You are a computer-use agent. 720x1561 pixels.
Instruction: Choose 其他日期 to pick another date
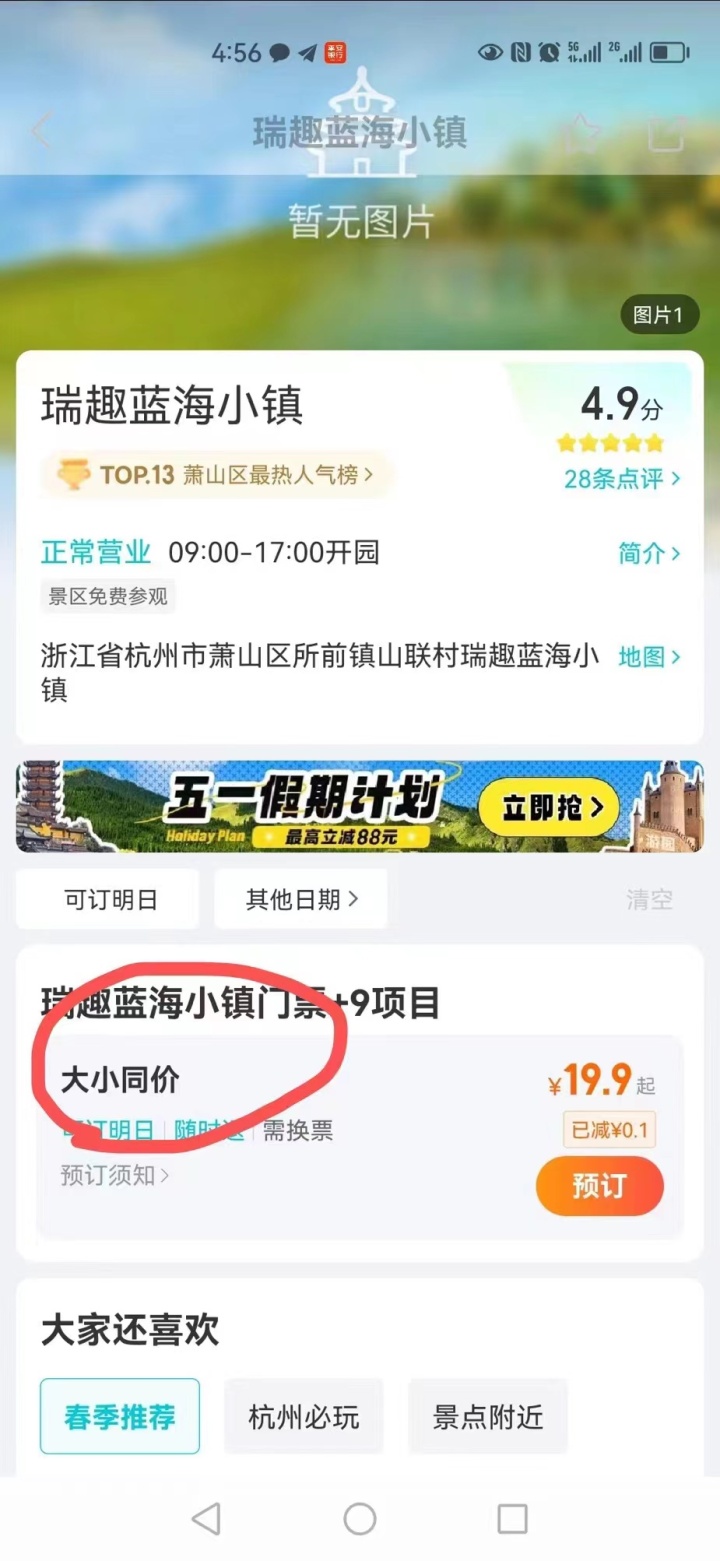pyautogui.click(x=301, y=899)
